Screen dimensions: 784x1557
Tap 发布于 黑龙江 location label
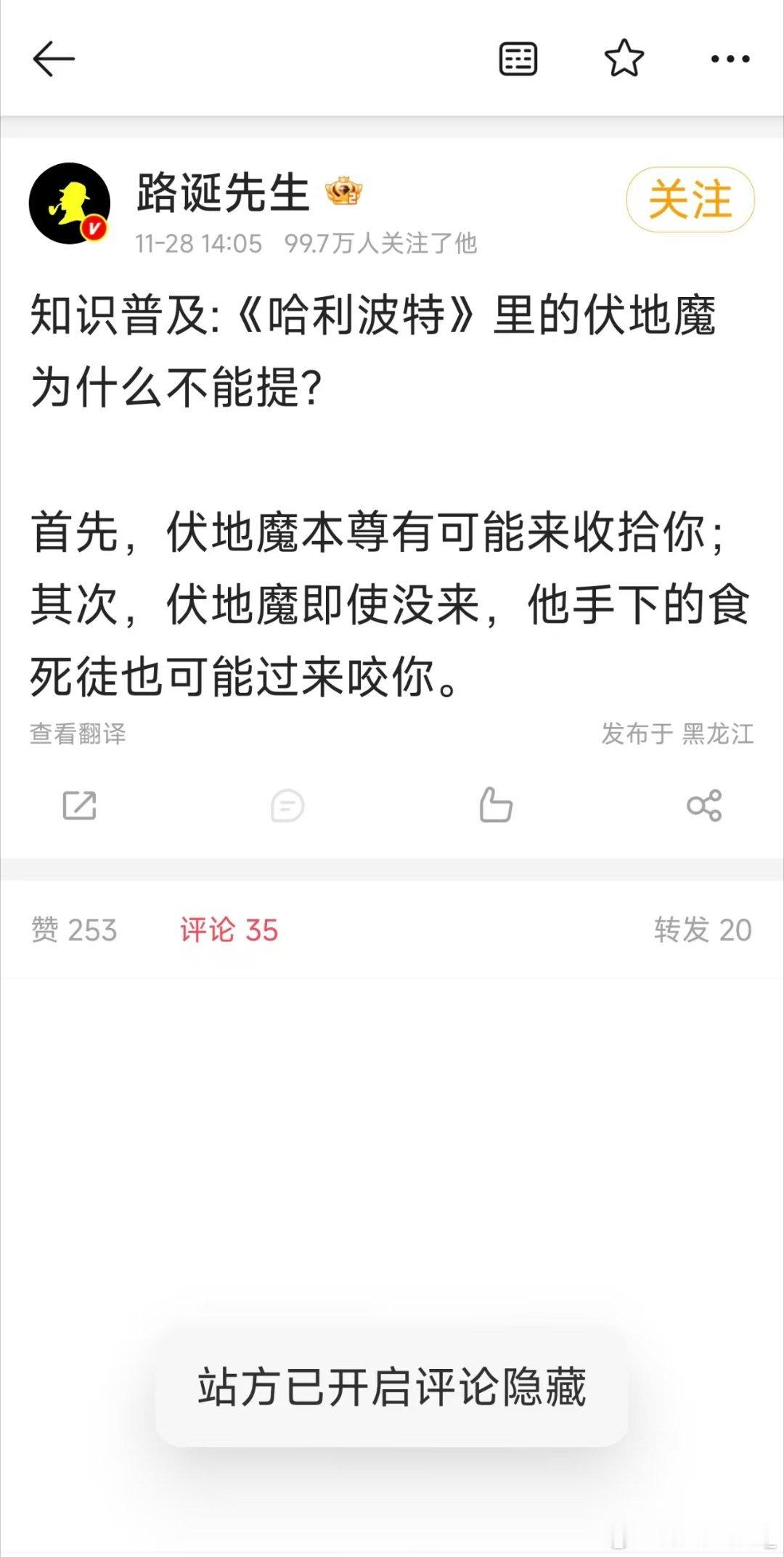(677, 735)
